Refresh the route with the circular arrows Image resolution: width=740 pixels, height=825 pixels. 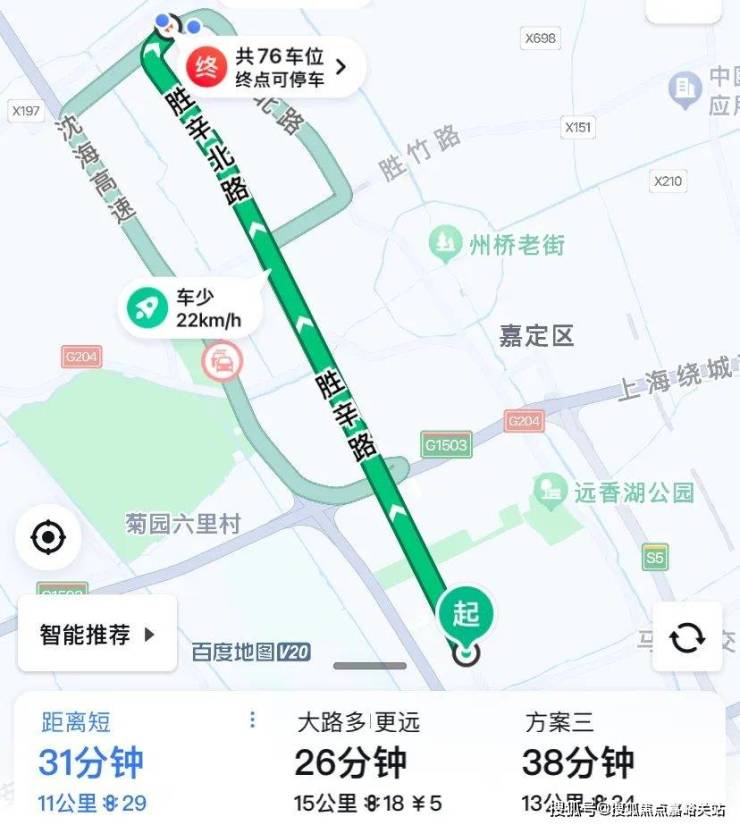tap(687, 637)
